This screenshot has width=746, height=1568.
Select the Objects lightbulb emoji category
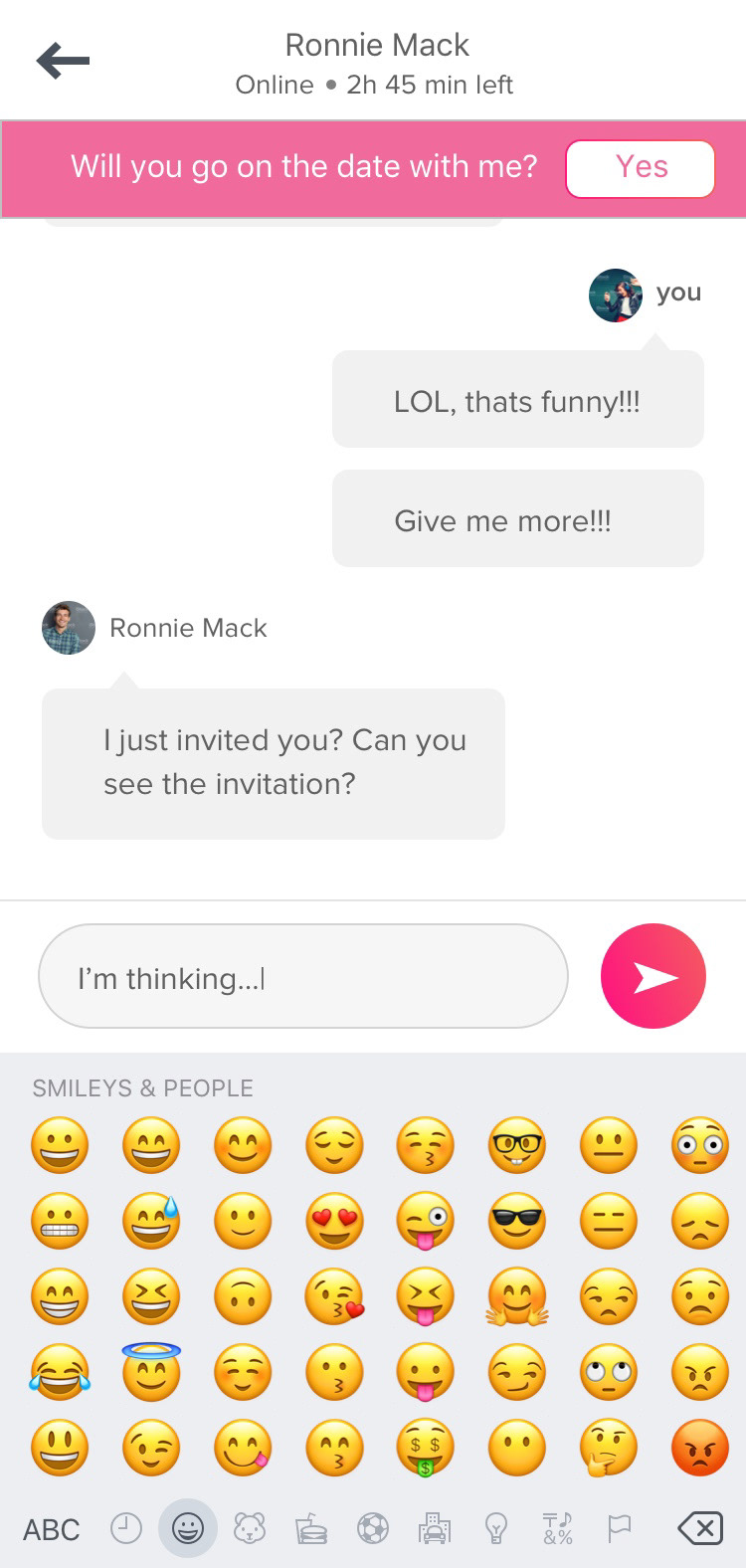(495, 1528)
